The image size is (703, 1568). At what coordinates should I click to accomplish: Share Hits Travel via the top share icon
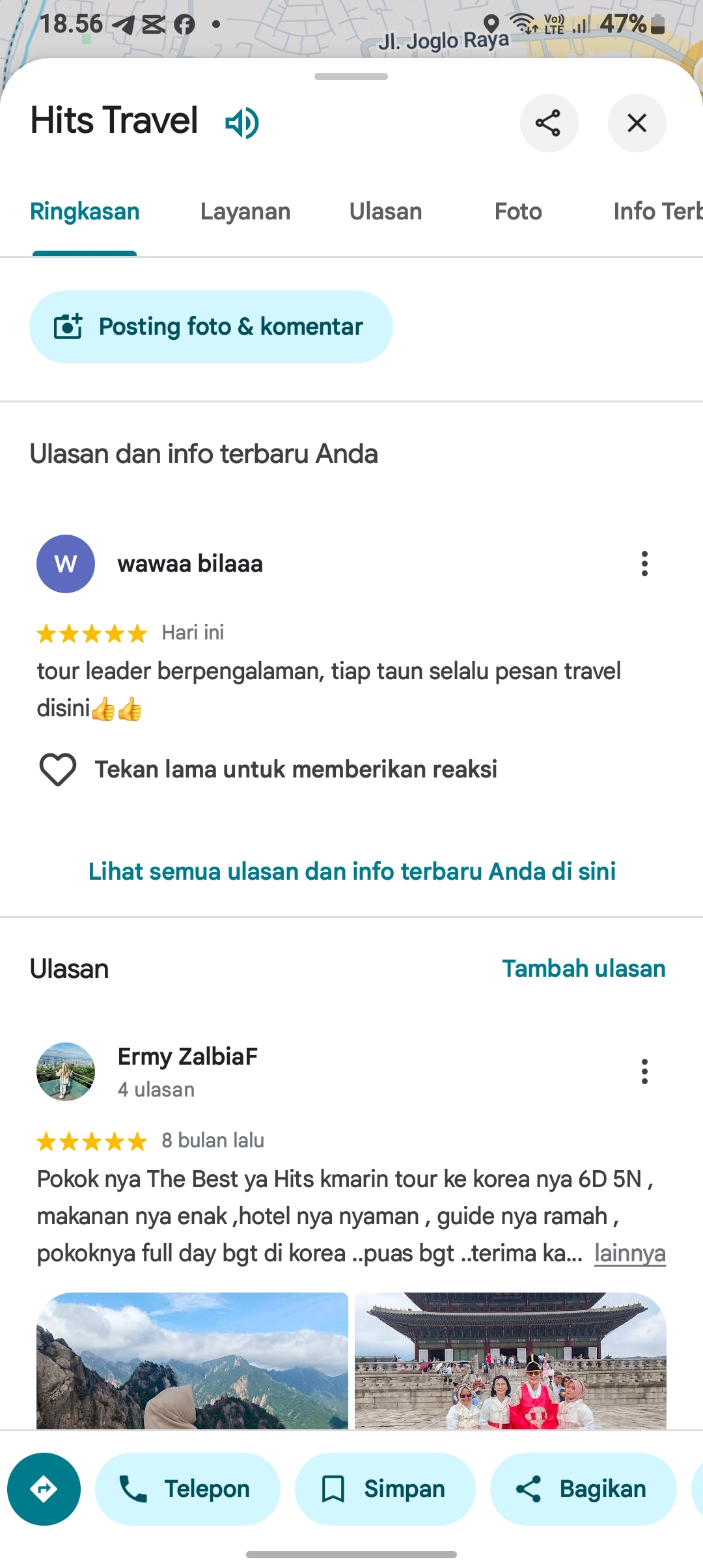pos(549,123)
